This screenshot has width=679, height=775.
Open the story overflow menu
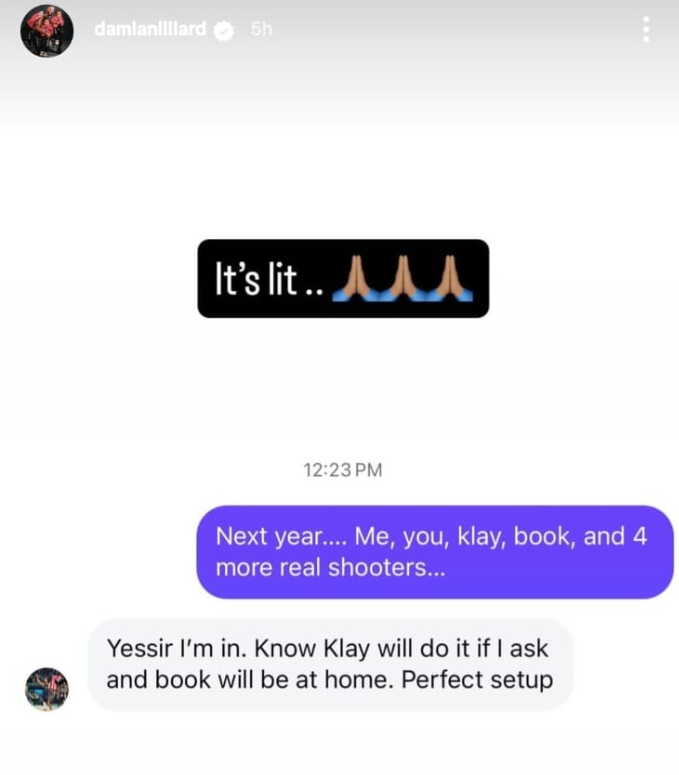point(646,29)
